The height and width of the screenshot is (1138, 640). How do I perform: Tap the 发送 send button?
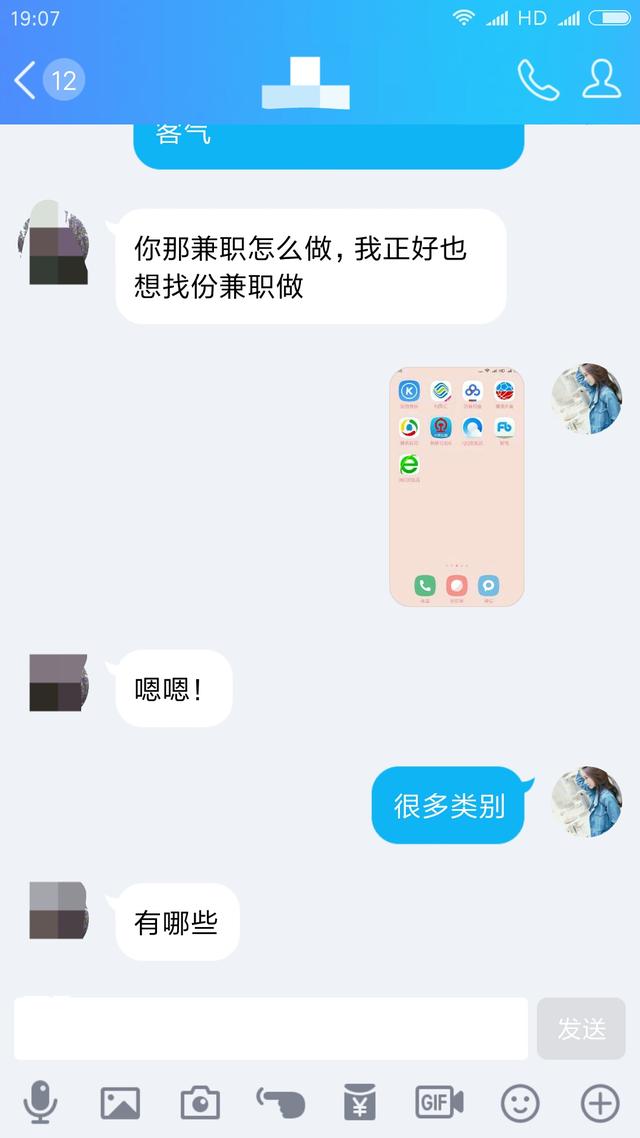click(x=581, y=1028)
